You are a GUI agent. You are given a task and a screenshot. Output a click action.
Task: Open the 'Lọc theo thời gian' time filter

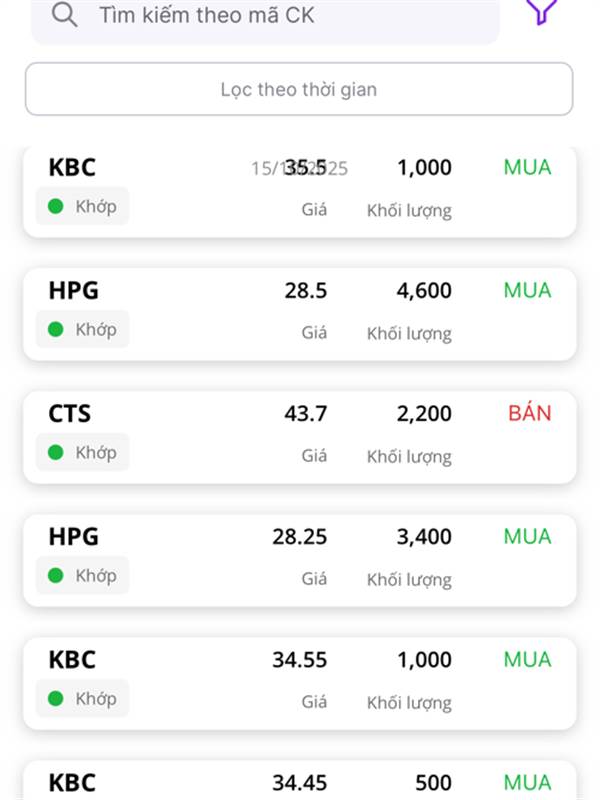pos(299,90)
